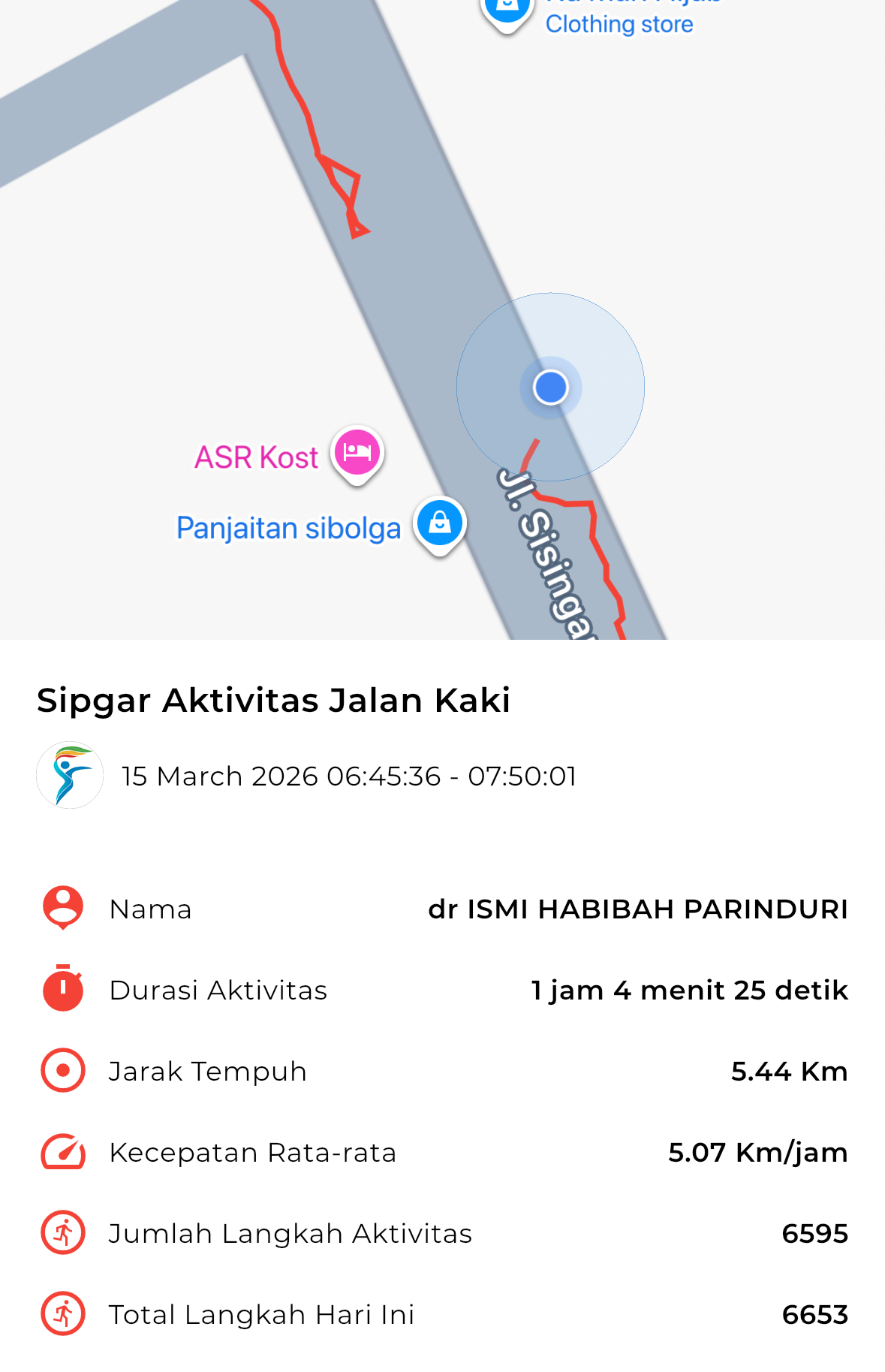Select the Panjaitan sibolga shop marker
Screen dimensions: 885x1372
pos(440,523)
